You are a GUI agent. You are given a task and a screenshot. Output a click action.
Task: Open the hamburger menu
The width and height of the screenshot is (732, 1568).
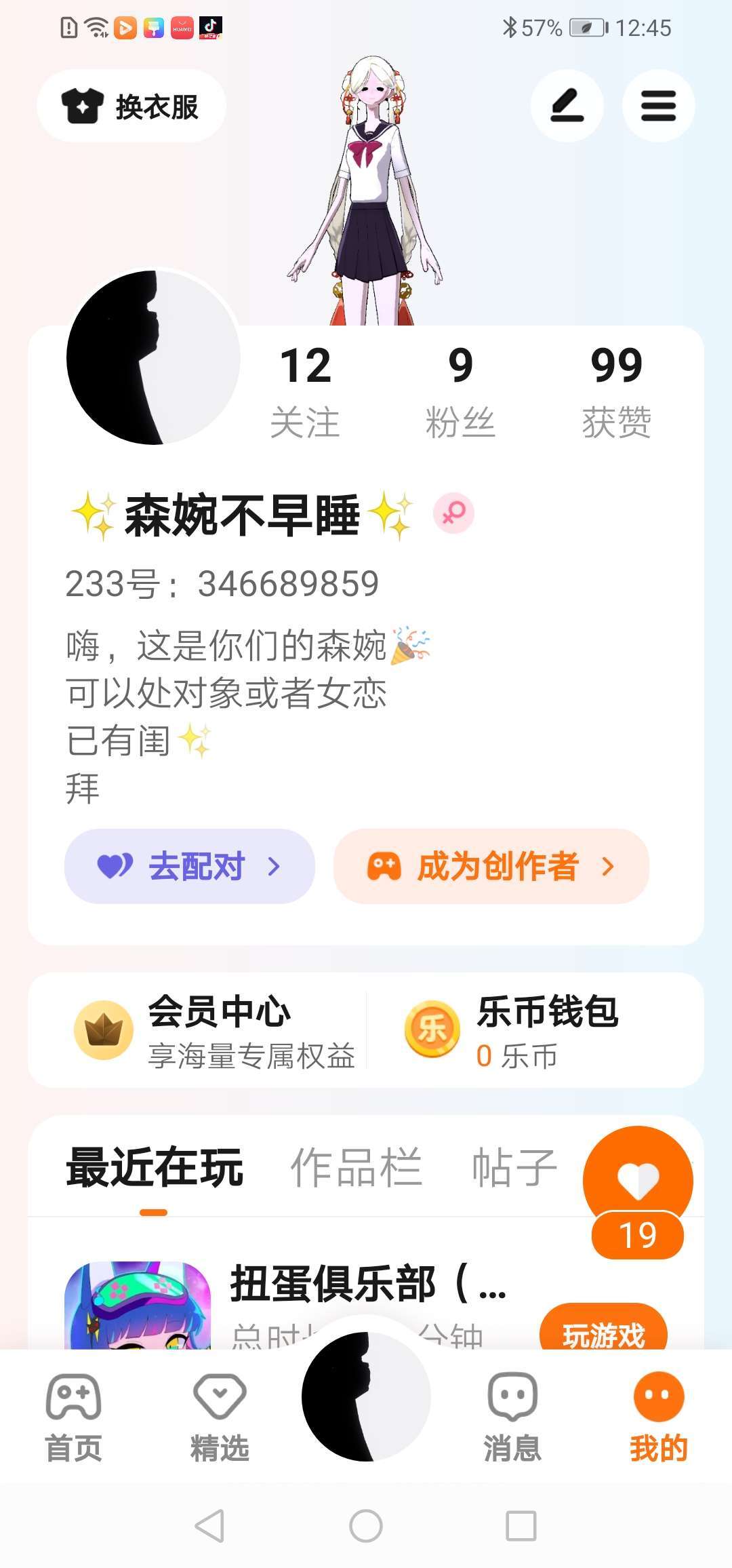coord(658,106)
